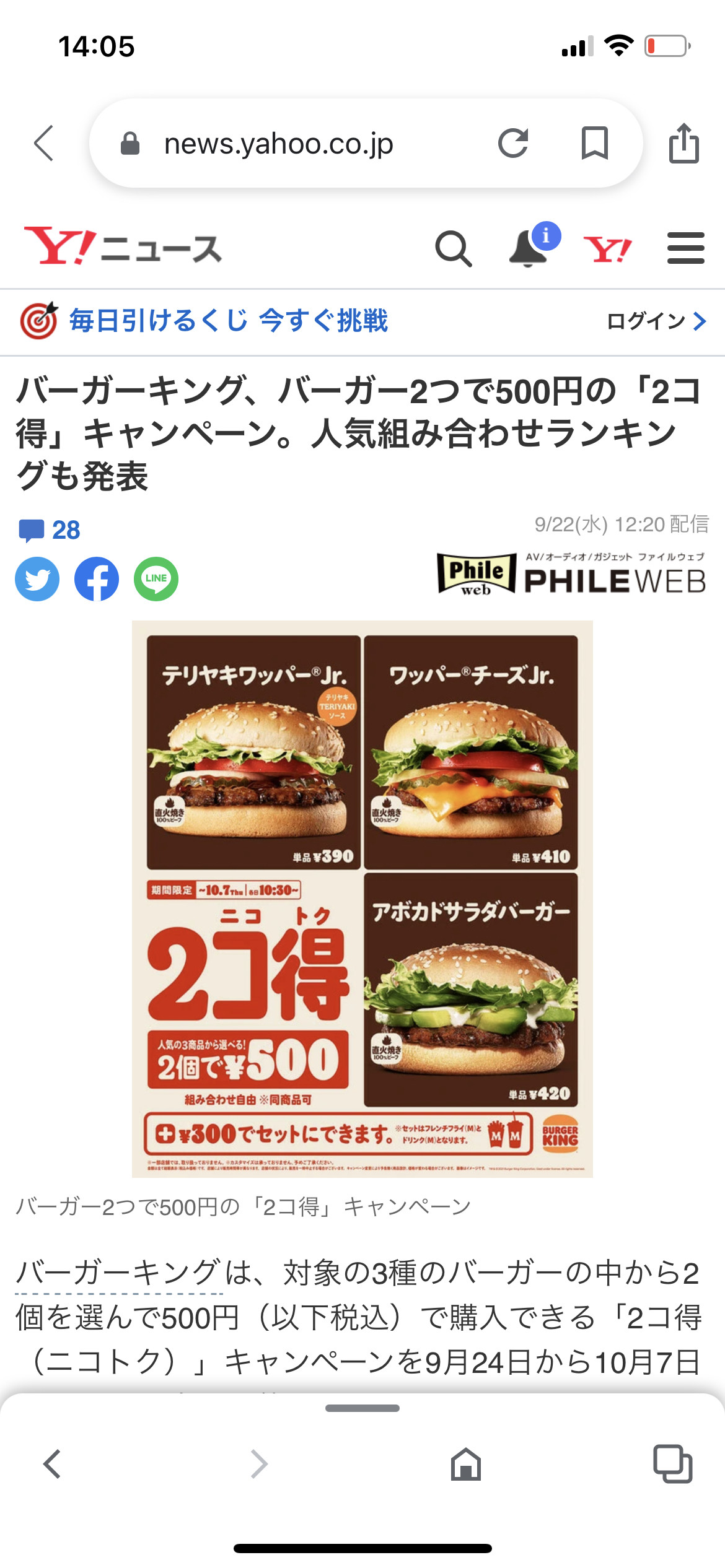Open the Yahoo News home logo
The image size is (725, 1568).
pos(123,247)
